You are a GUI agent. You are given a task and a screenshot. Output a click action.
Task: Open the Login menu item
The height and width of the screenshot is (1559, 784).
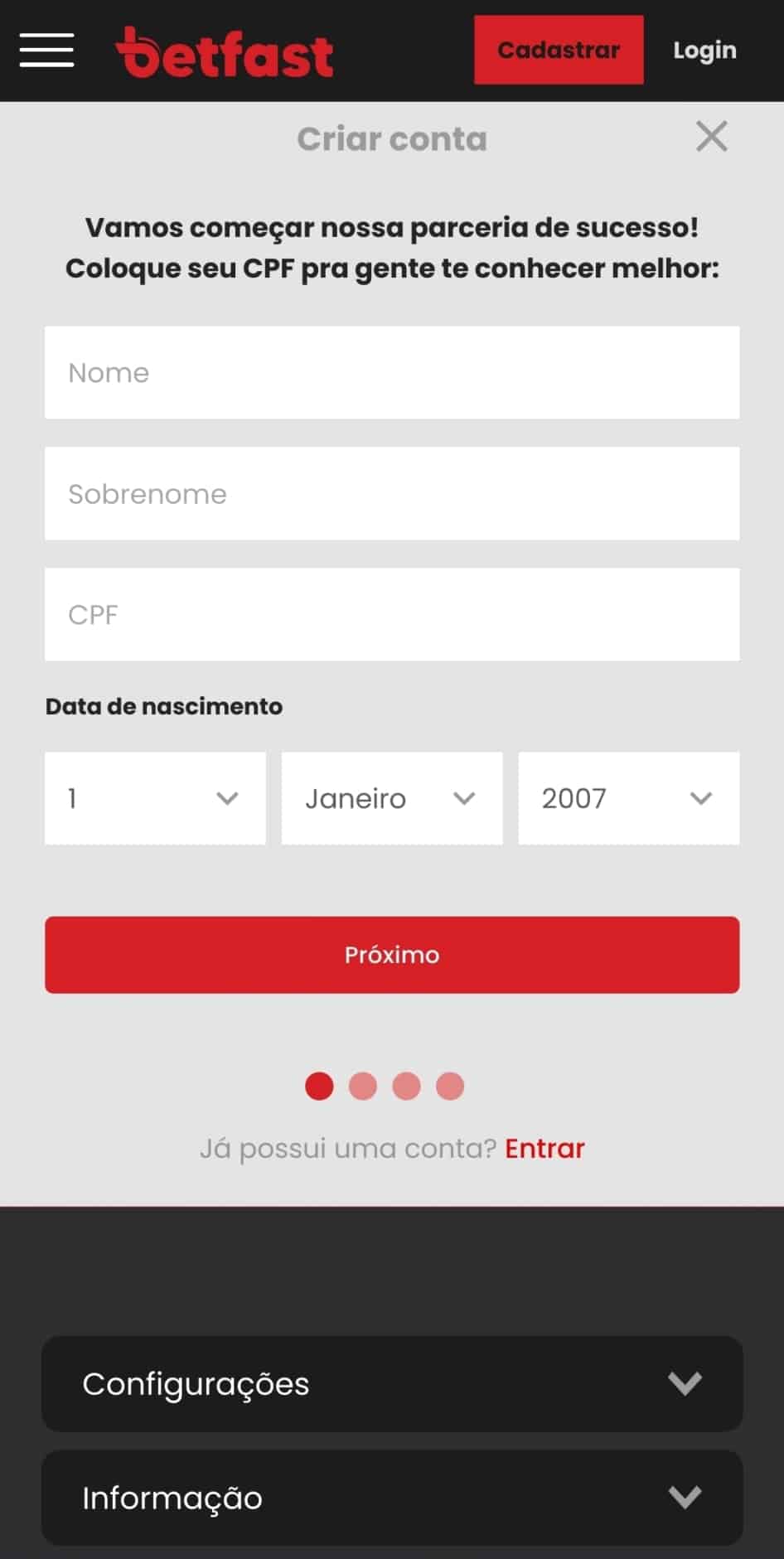click(x=704, y=51)
